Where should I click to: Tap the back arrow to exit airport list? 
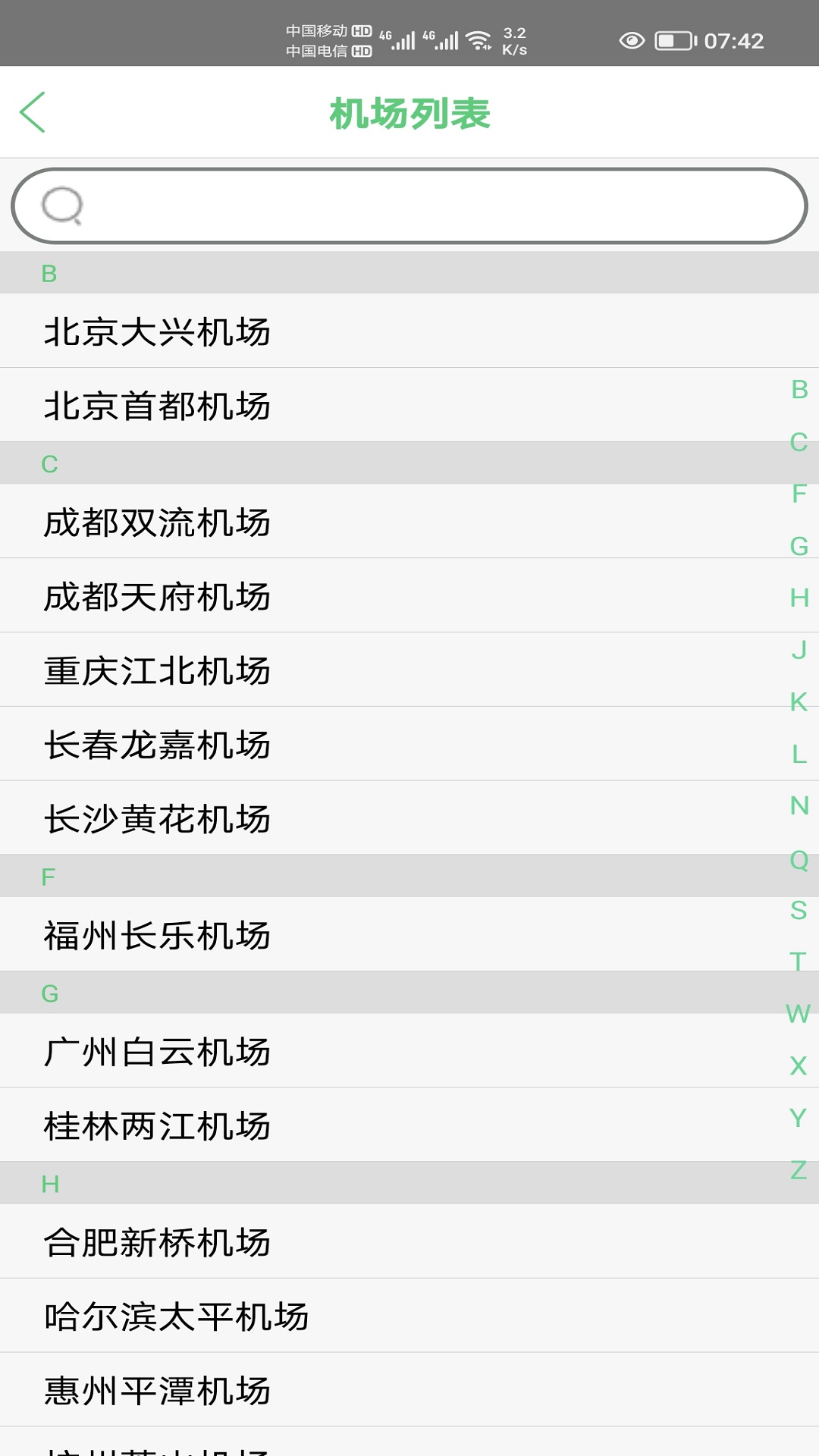[32, 111]
